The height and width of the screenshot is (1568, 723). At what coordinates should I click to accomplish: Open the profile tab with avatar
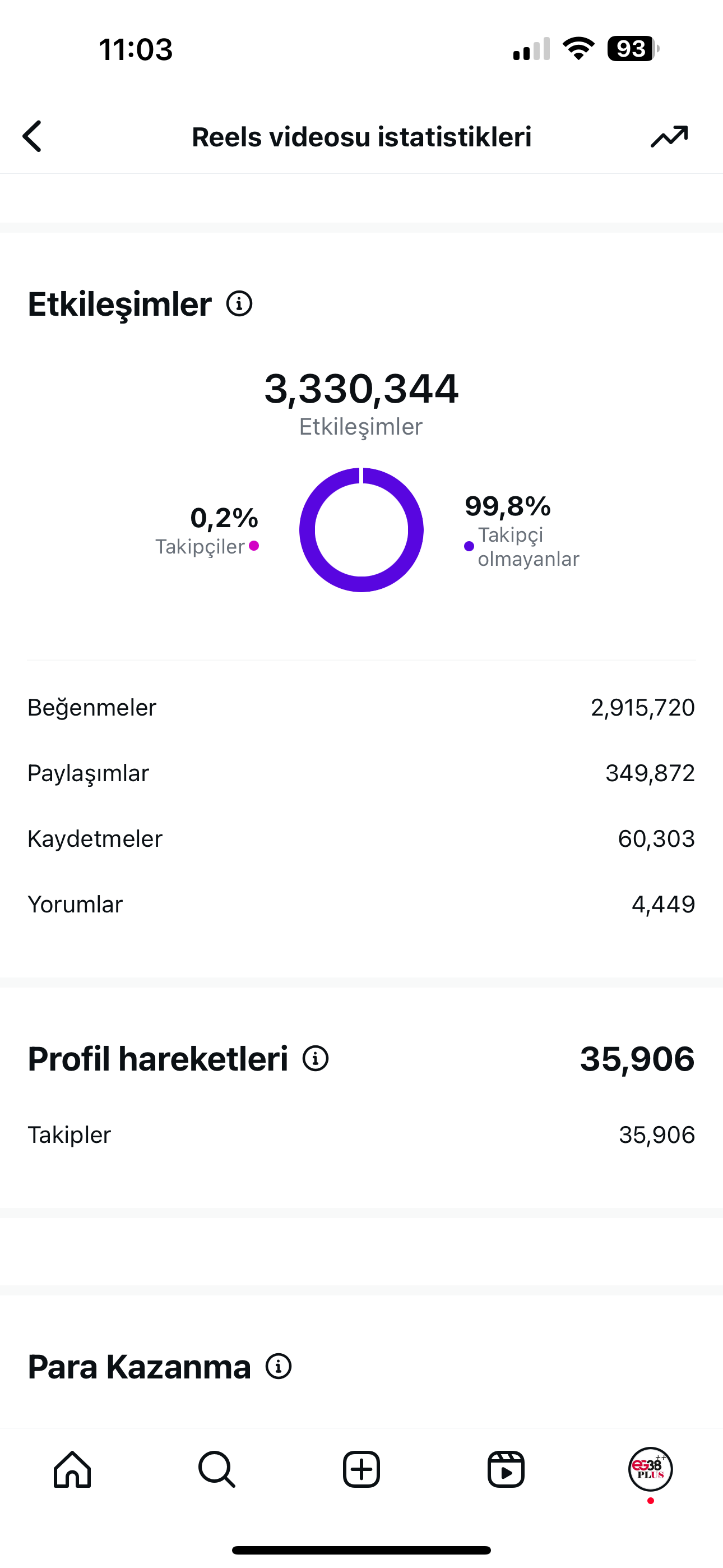click(x=650, y=1469)
